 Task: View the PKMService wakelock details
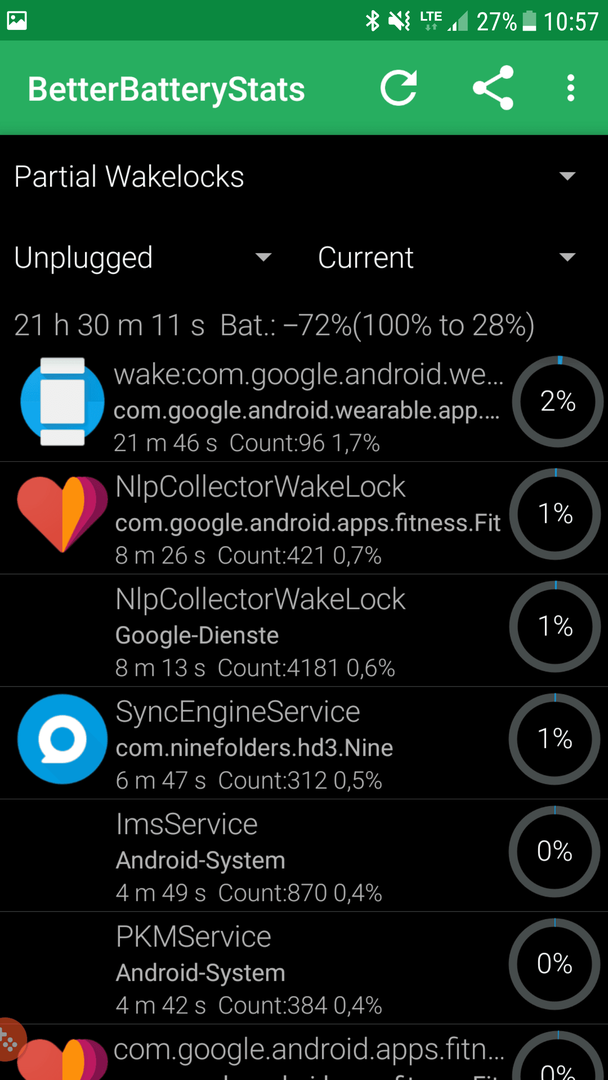[304, 968]
